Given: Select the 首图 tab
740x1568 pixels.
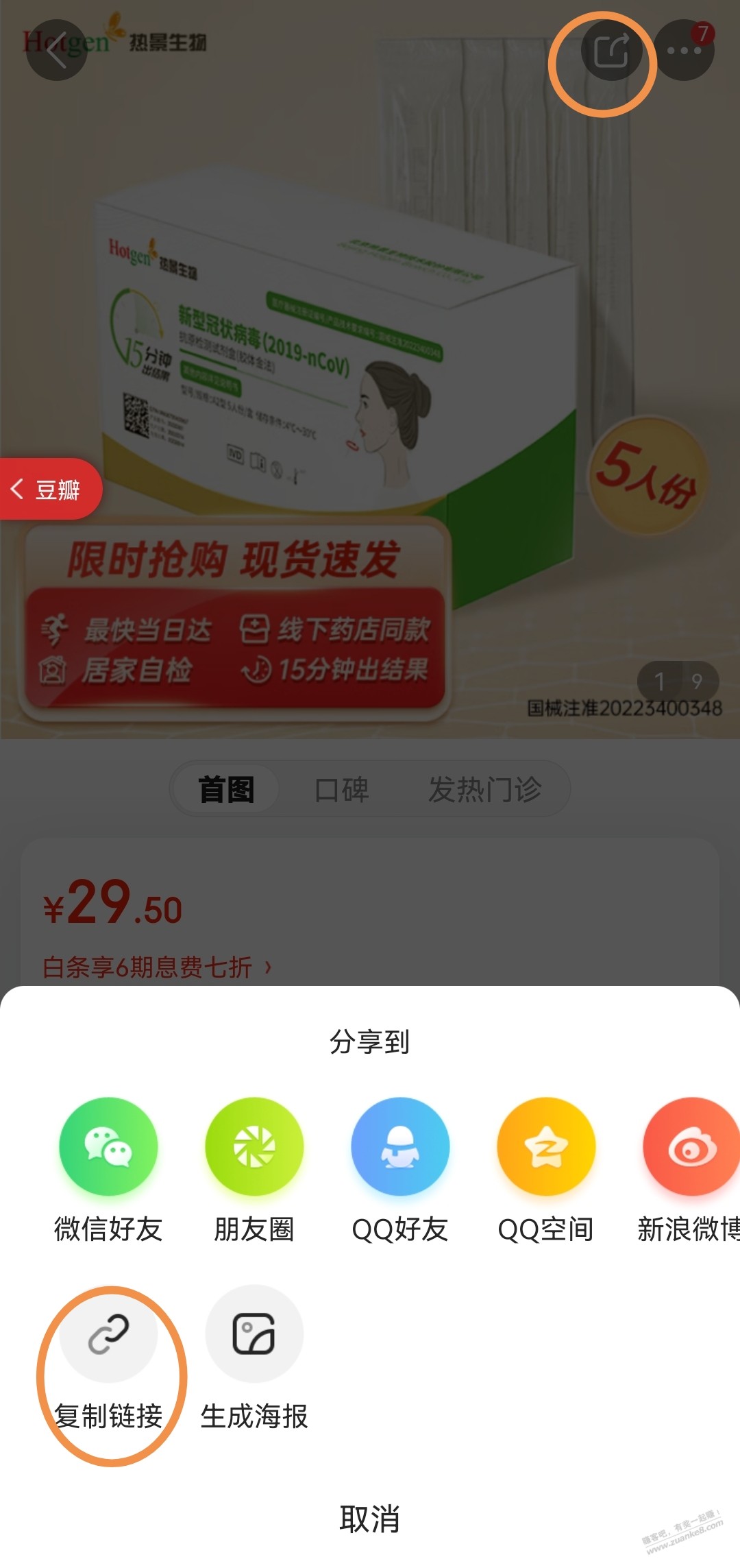Looking at the screenshot, I should click(226, 787).
